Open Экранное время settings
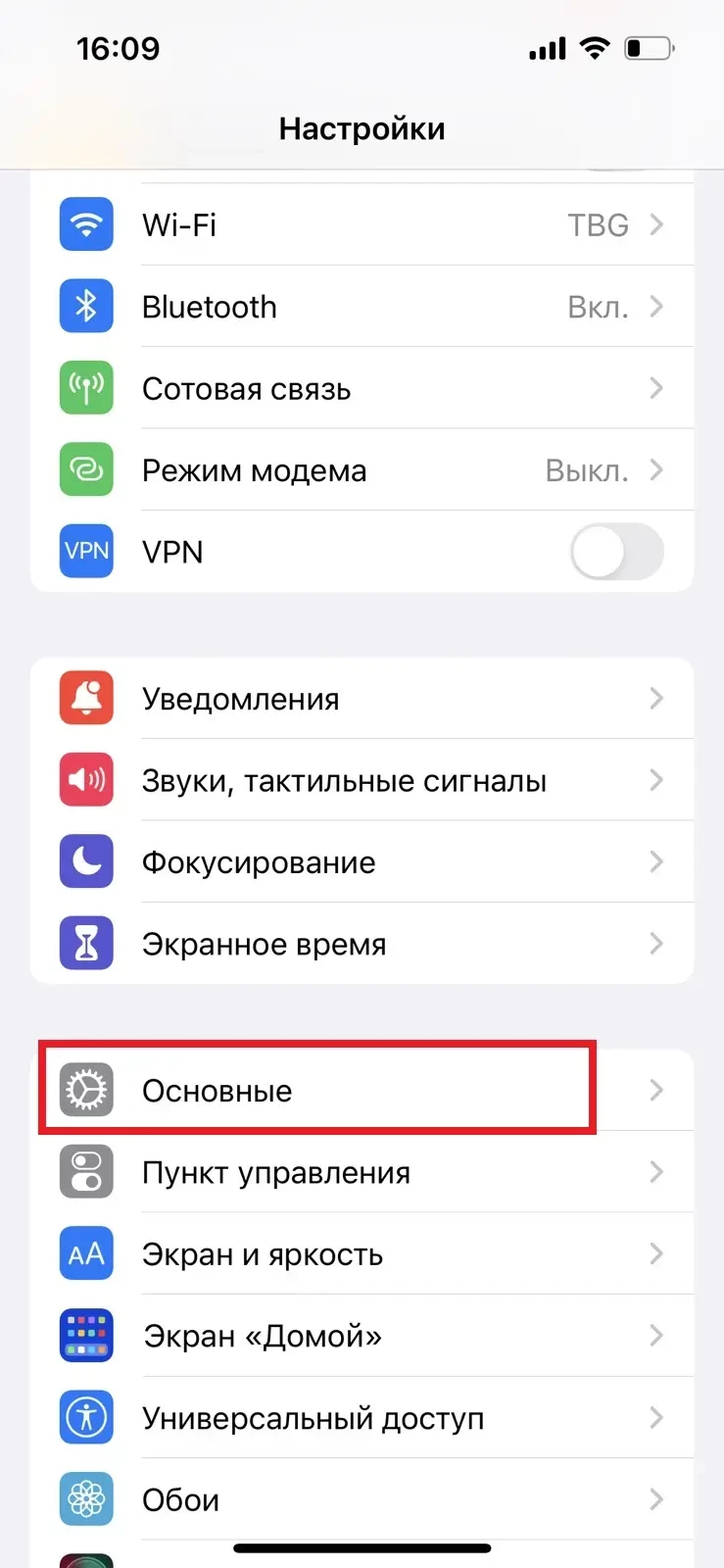Viewport: 724px width, 1568px height. pyautogui.click(x=362, y=944)
